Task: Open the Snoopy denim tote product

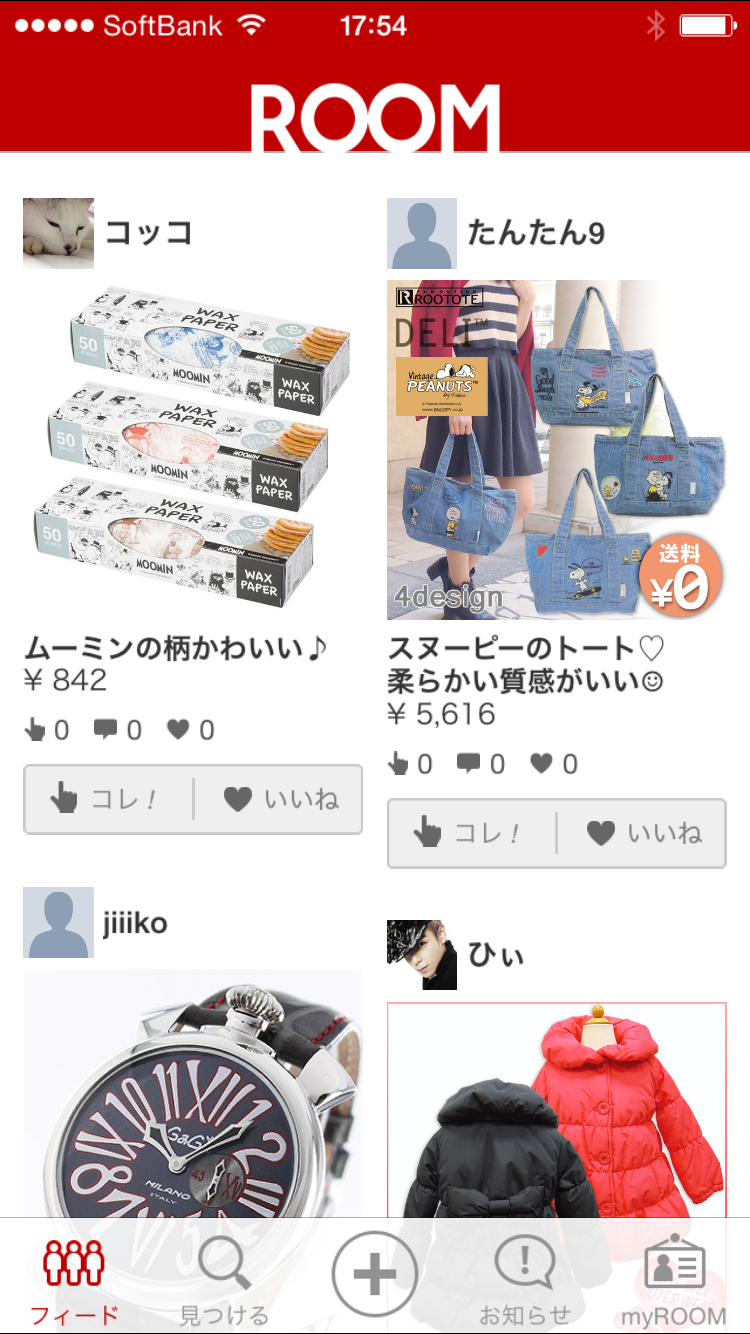Action: 556,450
